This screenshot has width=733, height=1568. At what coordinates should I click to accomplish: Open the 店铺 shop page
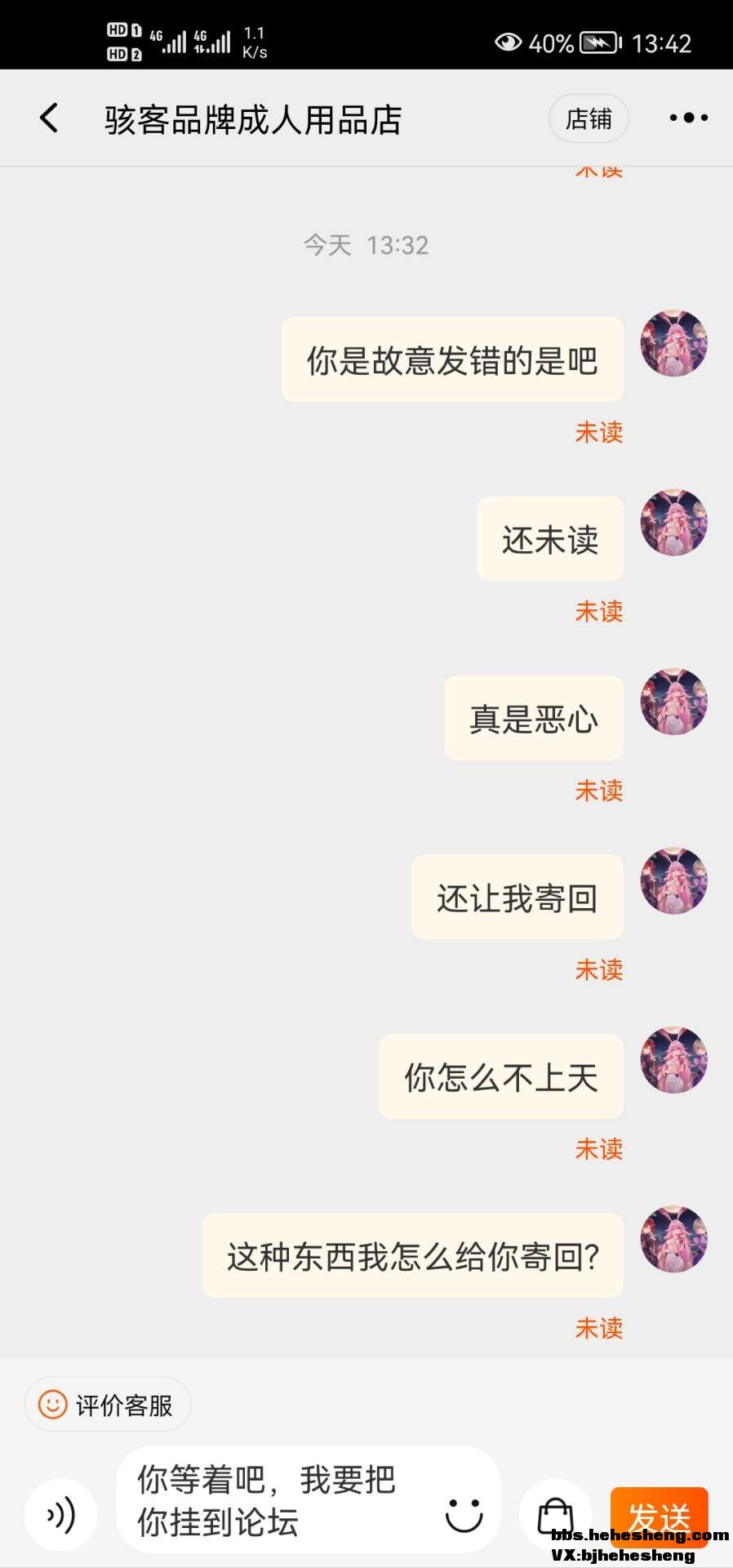coord(589,118)
